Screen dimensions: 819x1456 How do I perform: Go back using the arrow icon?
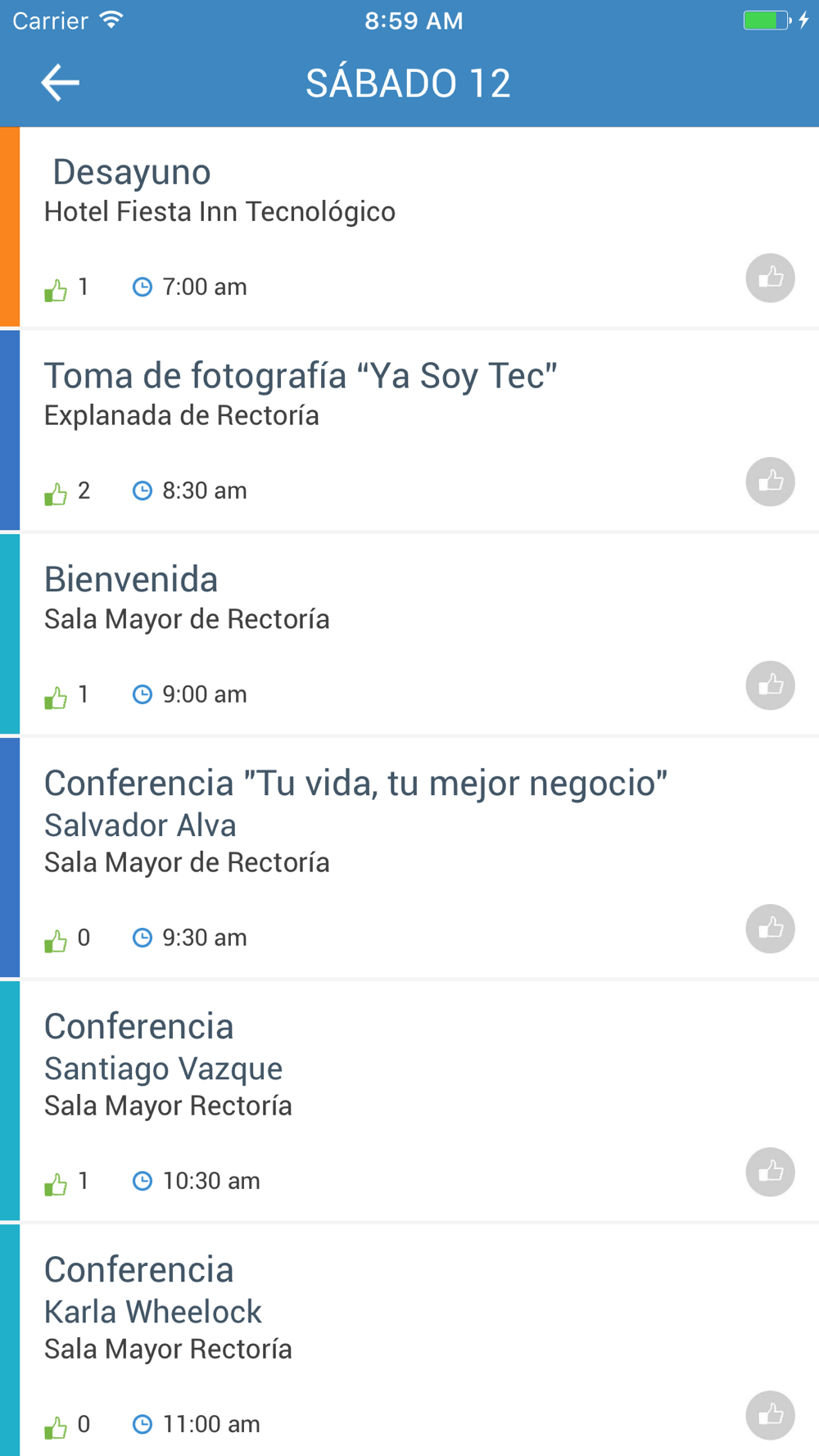pos(60,83)
